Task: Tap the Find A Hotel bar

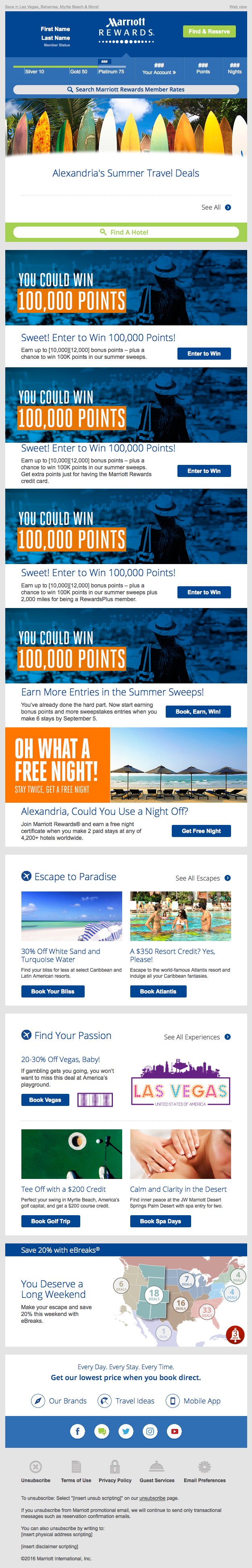Action: tap(126, 232)
